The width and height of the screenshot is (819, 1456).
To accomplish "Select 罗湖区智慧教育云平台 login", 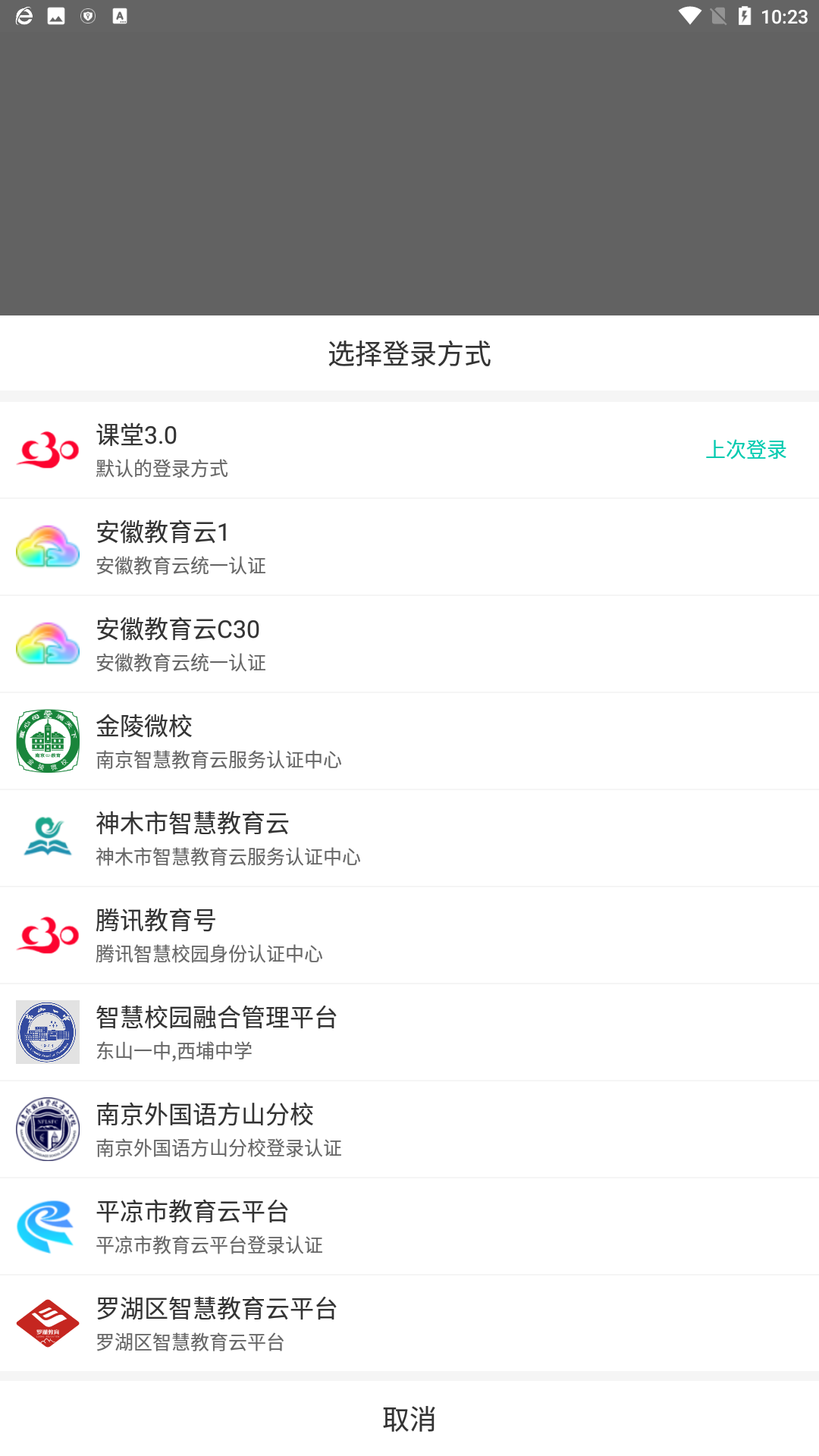I will (x=409, y=1324).
